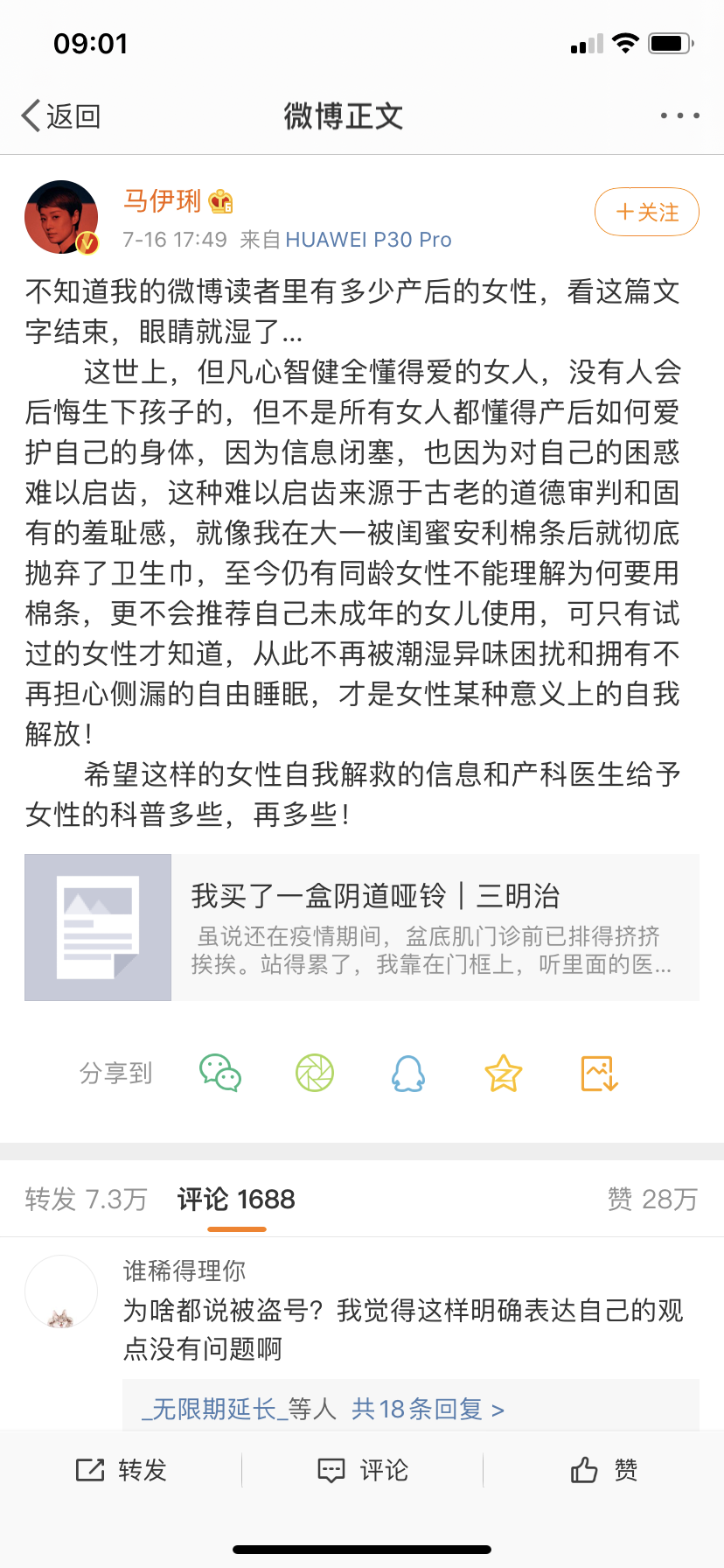The width and height of the screenshot is (724, 1568).
Task: Save the post as a long image
Action: [x=599, y=1073]
